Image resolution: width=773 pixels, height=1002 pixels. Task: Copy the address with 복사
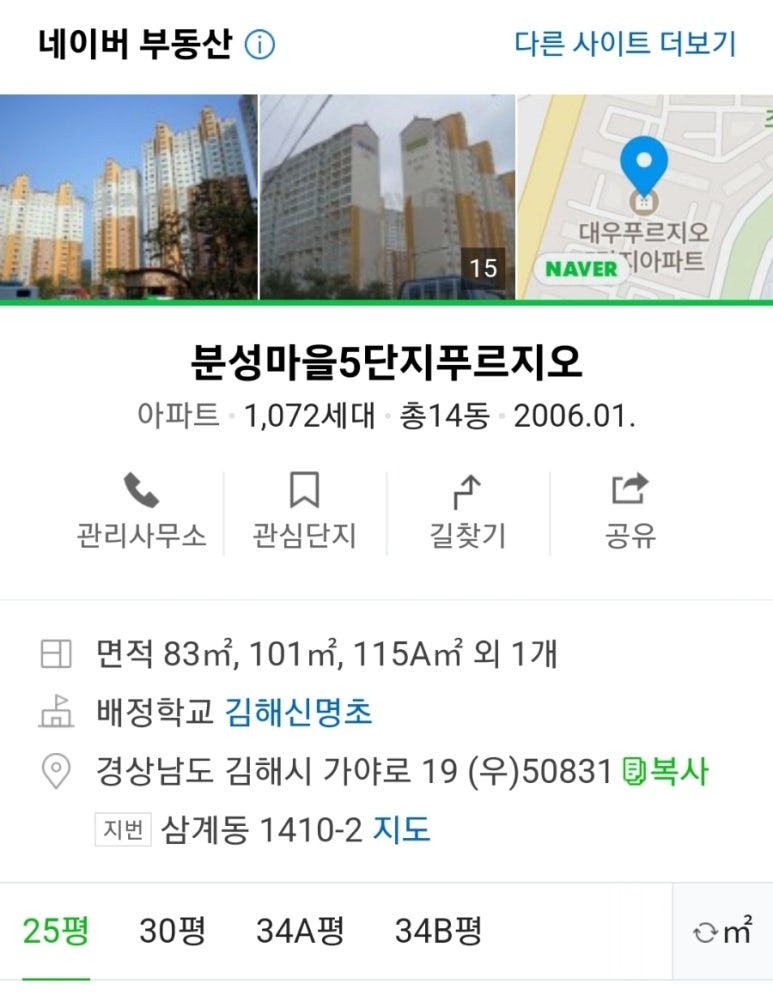[666, 771]
